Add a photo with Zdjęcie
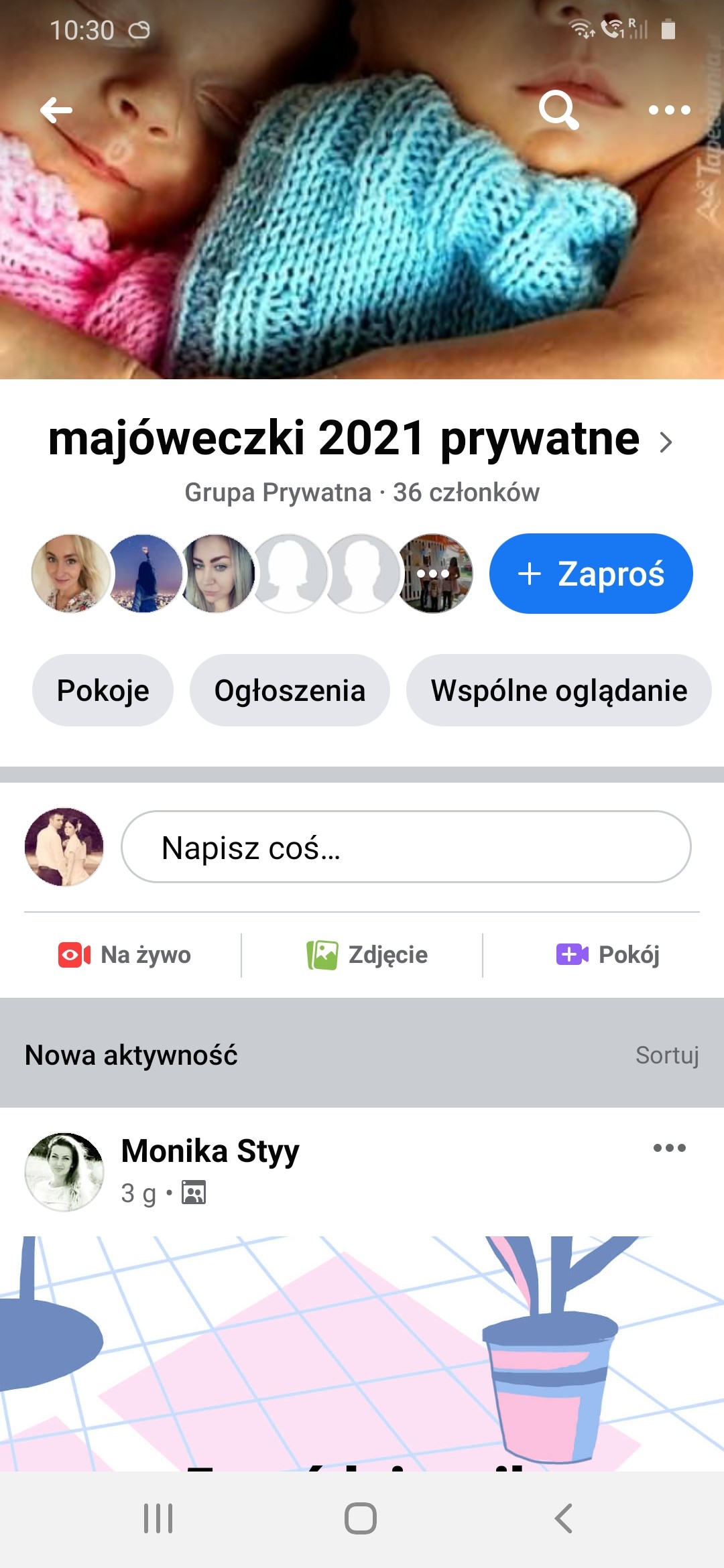 click(x=367, y=955)
